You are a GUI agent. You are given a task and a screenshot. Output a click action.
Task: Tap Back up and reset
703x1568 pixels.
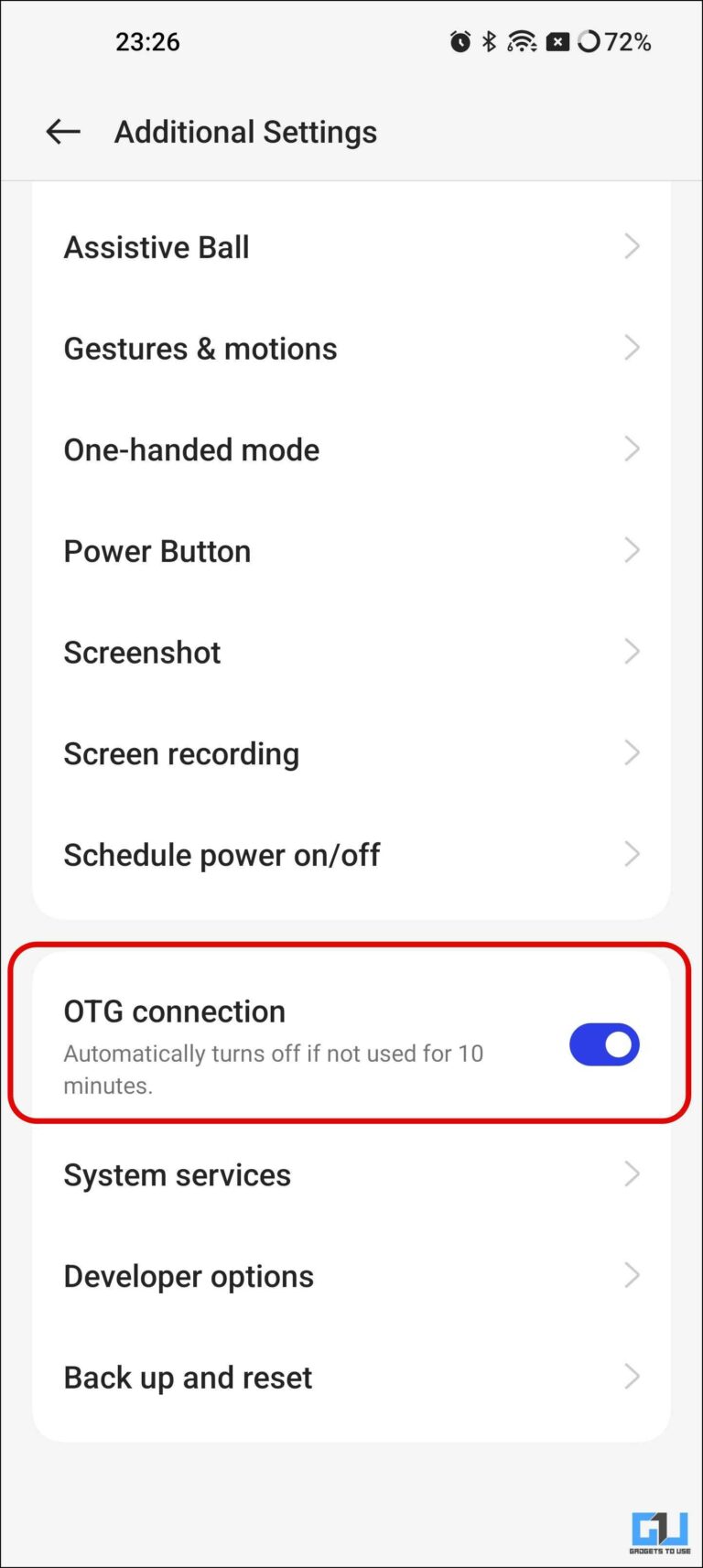187,1377
